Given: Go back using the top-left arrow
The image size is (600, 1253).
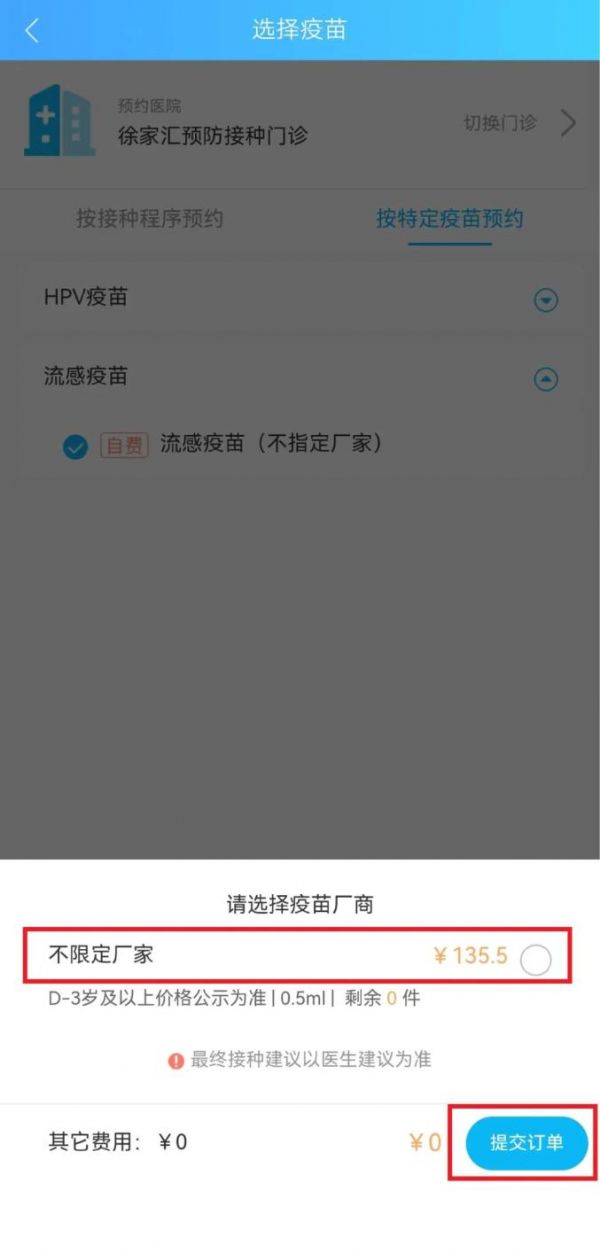Looking at the screenshot, I should [x=31, y=30].
